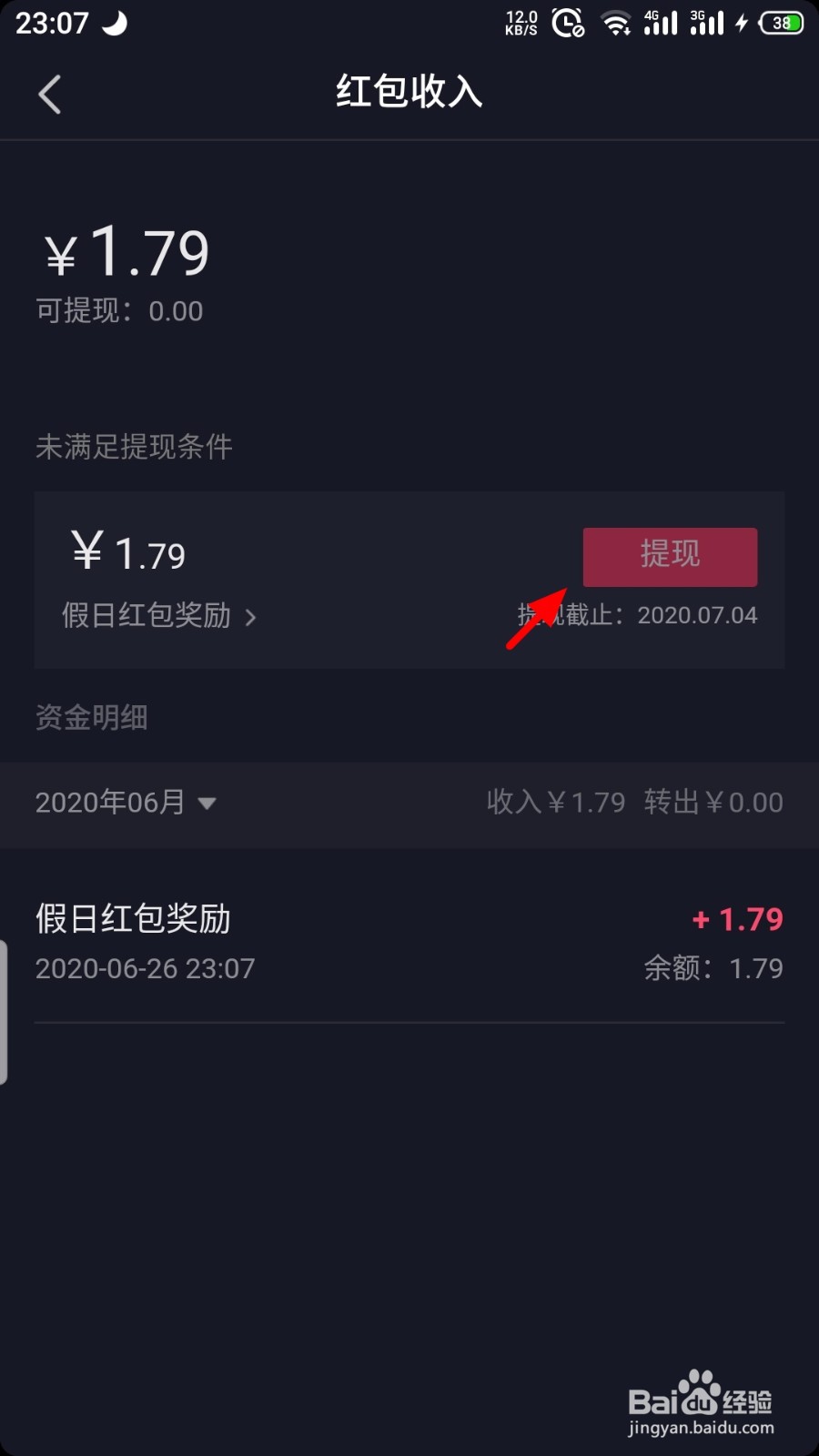Tap the back arrow on the 红包收入 page
This screenshot has width=819, height=1456.
pyautogui.click(x=50, y=93)
